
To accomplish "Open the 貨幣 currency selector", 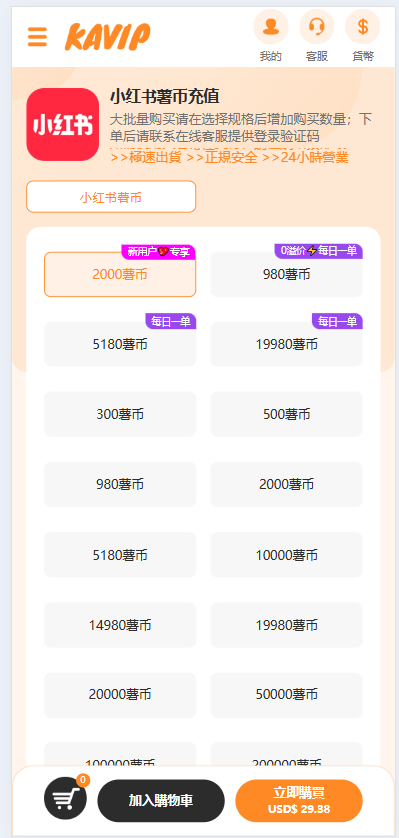I will [363, 35].
